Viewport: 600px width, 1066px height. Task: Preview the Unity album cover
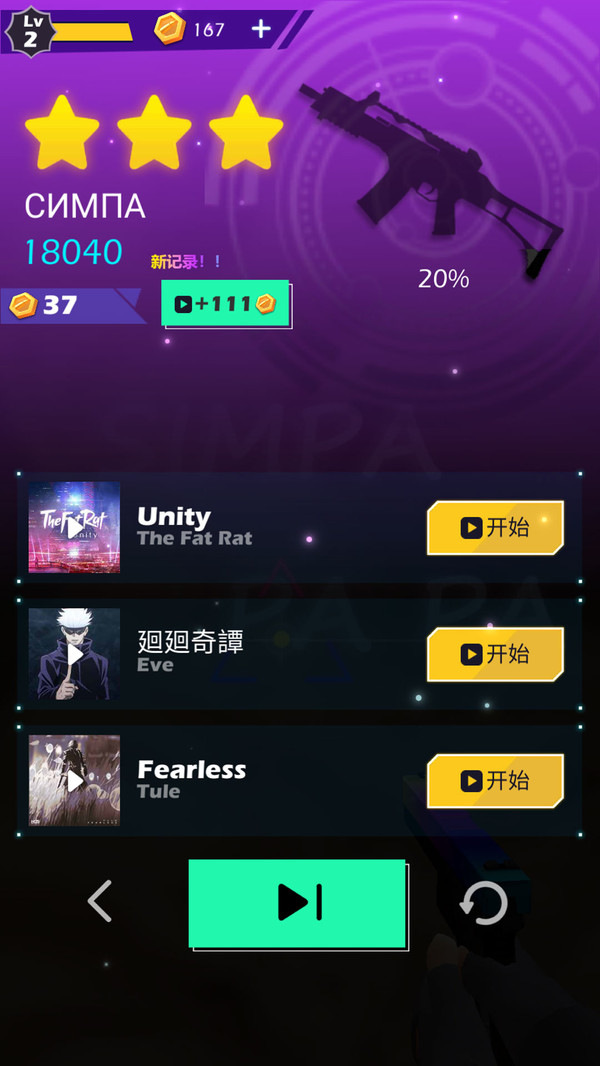74,528
